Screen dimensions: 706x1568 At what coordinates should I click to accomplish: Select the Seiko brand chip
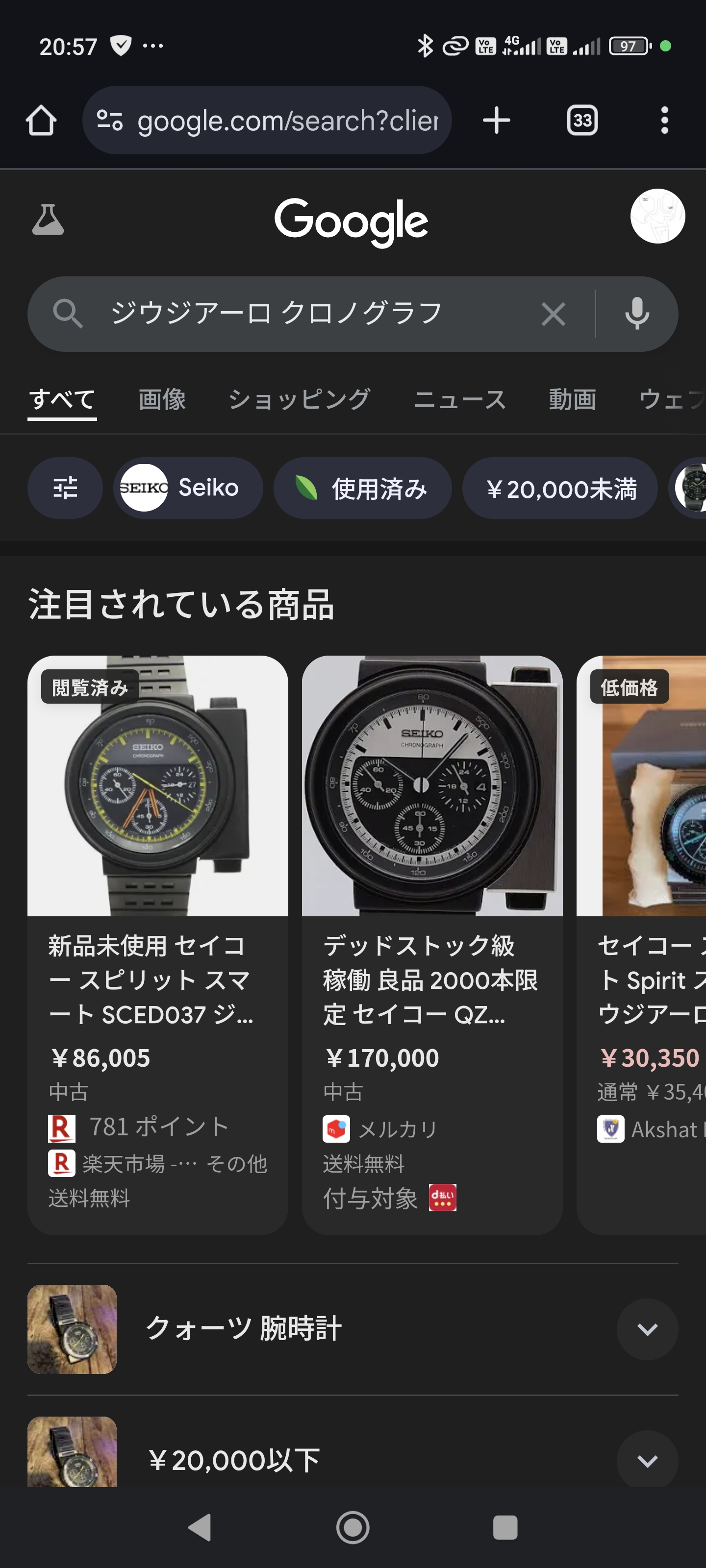pos(188,488)
